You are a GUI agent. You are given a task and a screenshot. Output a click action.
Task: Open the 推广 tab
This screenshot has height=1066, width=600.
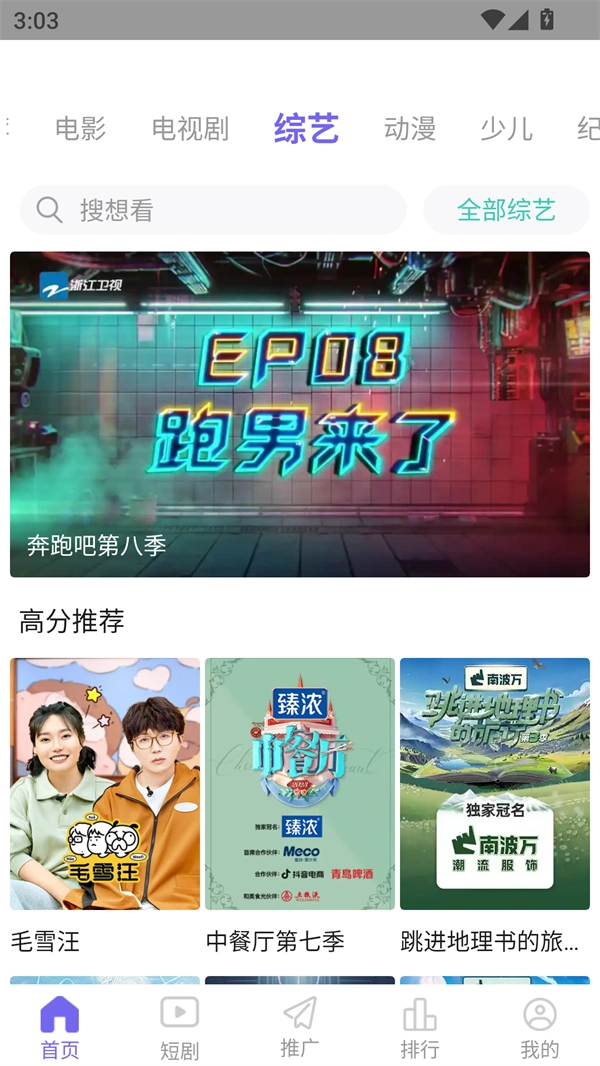click(300, 1027)
